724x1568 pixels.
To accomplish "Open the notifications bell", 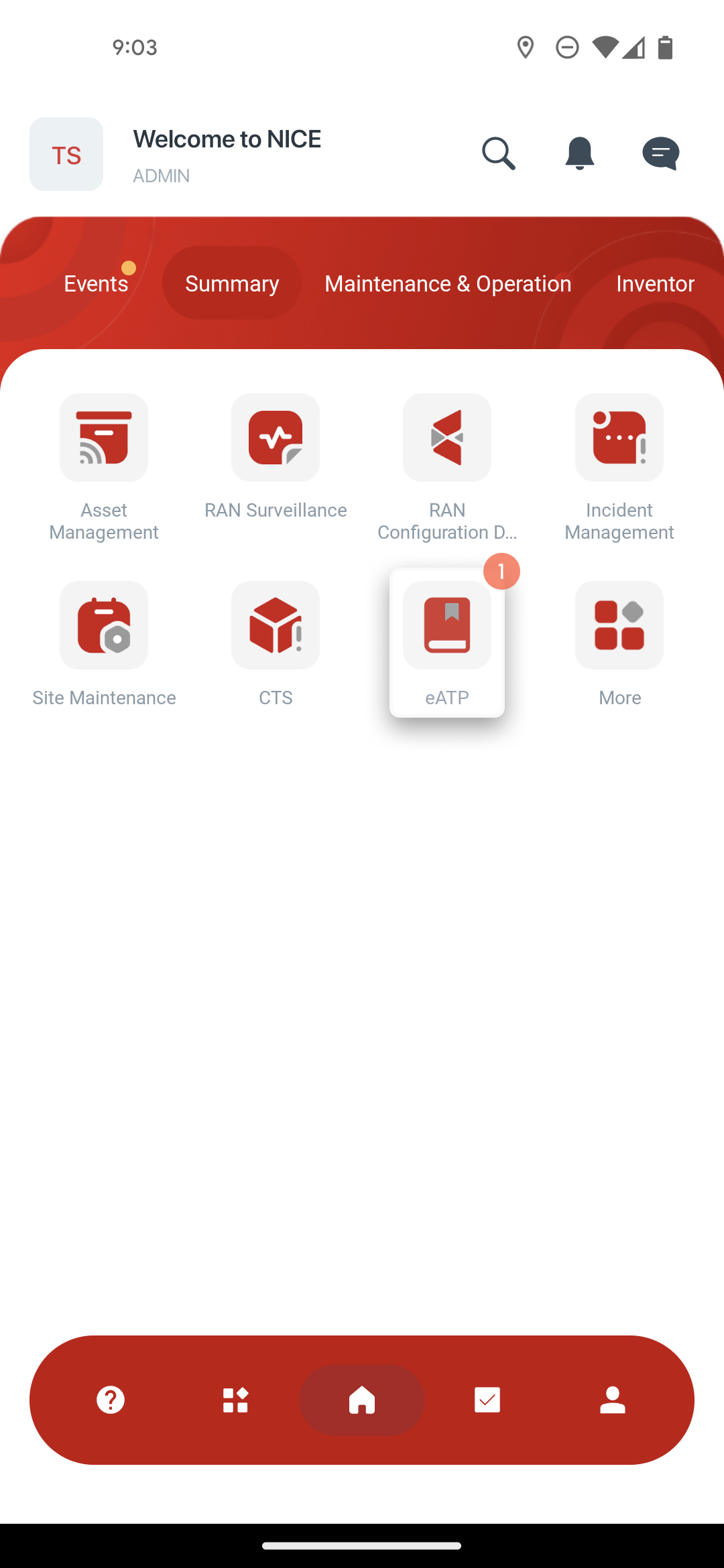I will tap(579, 154).
